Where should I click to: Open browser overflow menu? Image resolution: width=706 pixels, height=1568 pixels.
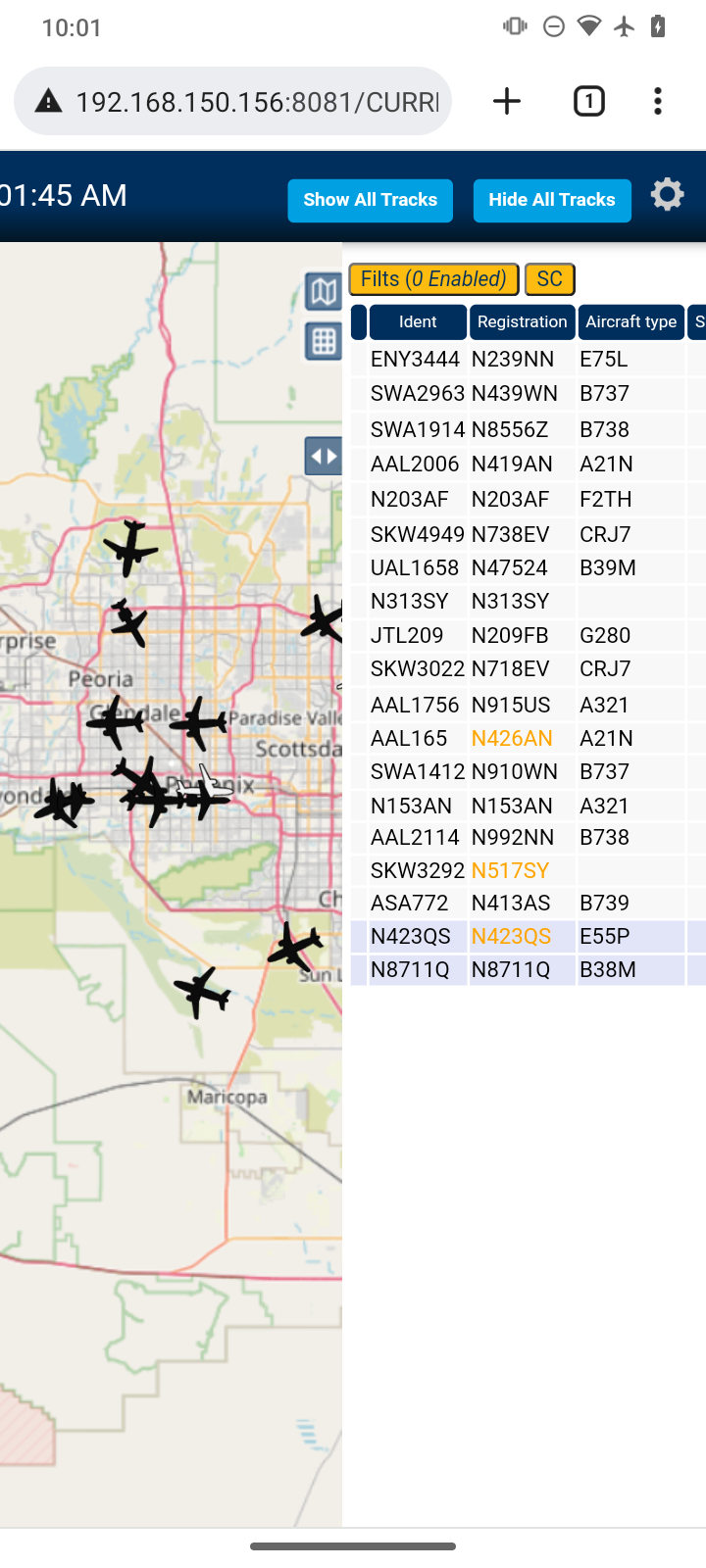[x=658, y=101]
